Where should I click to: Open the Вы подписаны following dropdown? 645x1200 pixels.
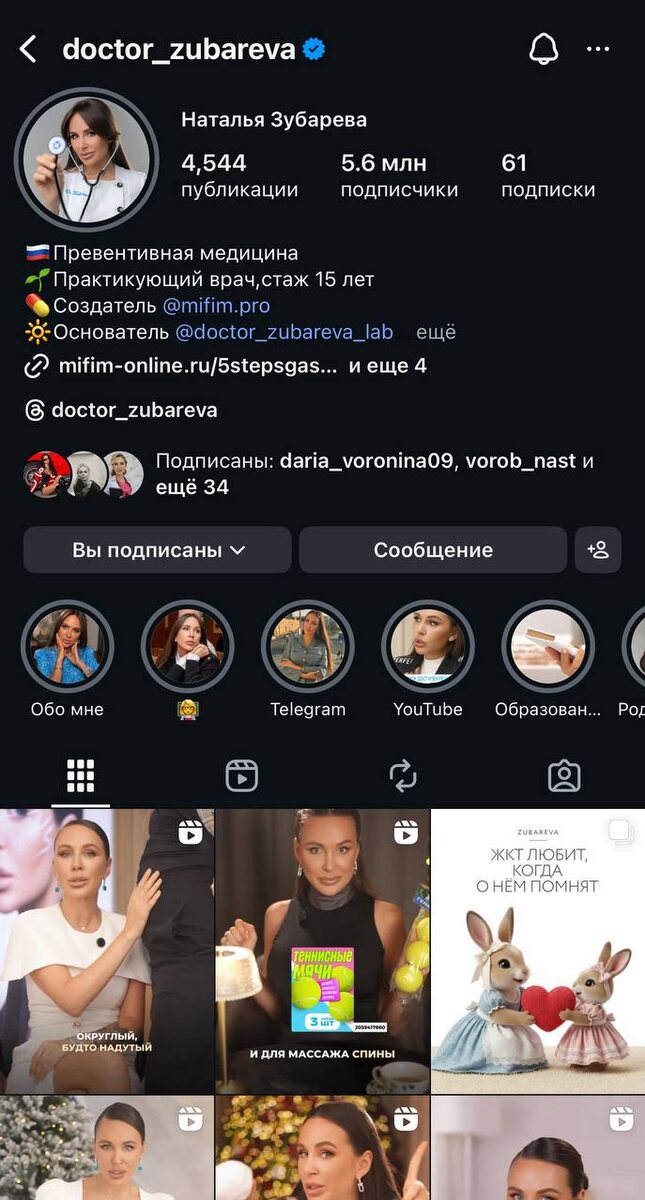click(x=158, y=550)
